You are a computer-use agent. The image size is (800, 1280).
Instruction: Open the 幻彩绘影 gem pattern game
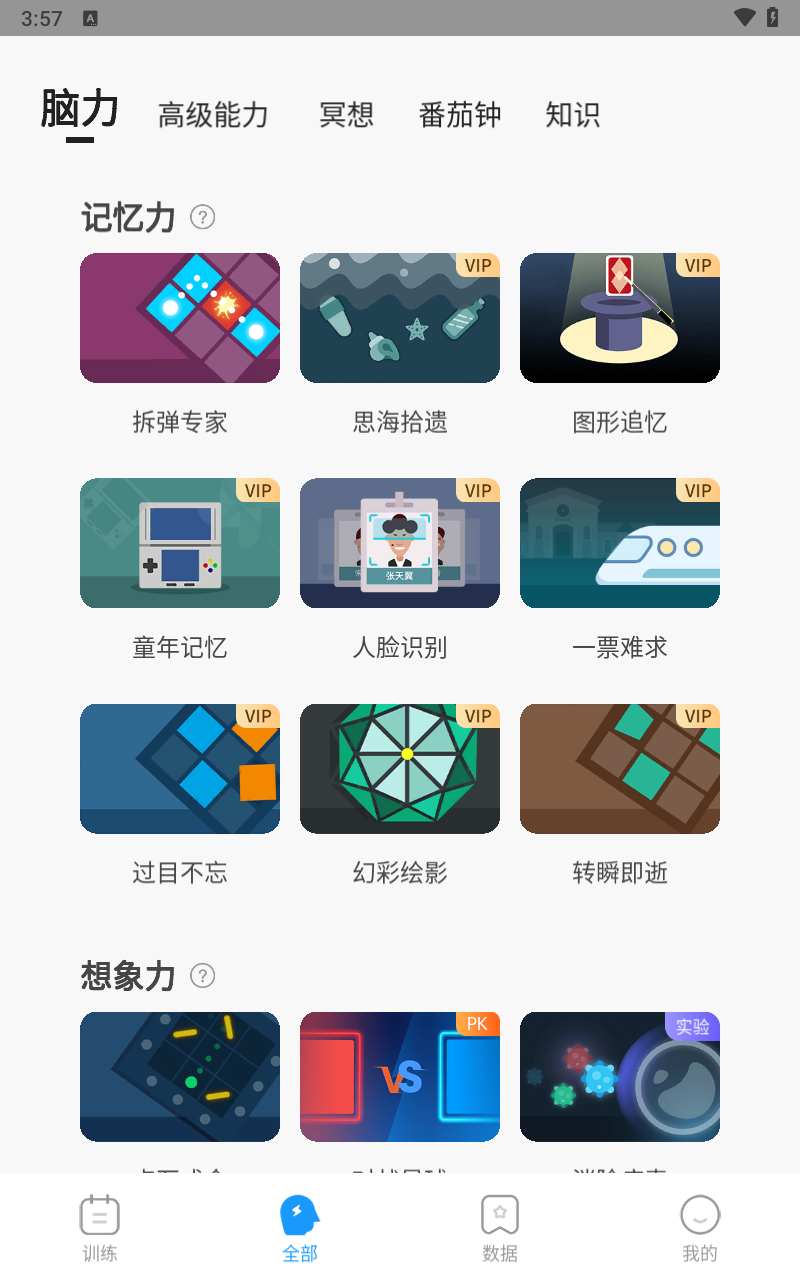[x=399, y=768]
